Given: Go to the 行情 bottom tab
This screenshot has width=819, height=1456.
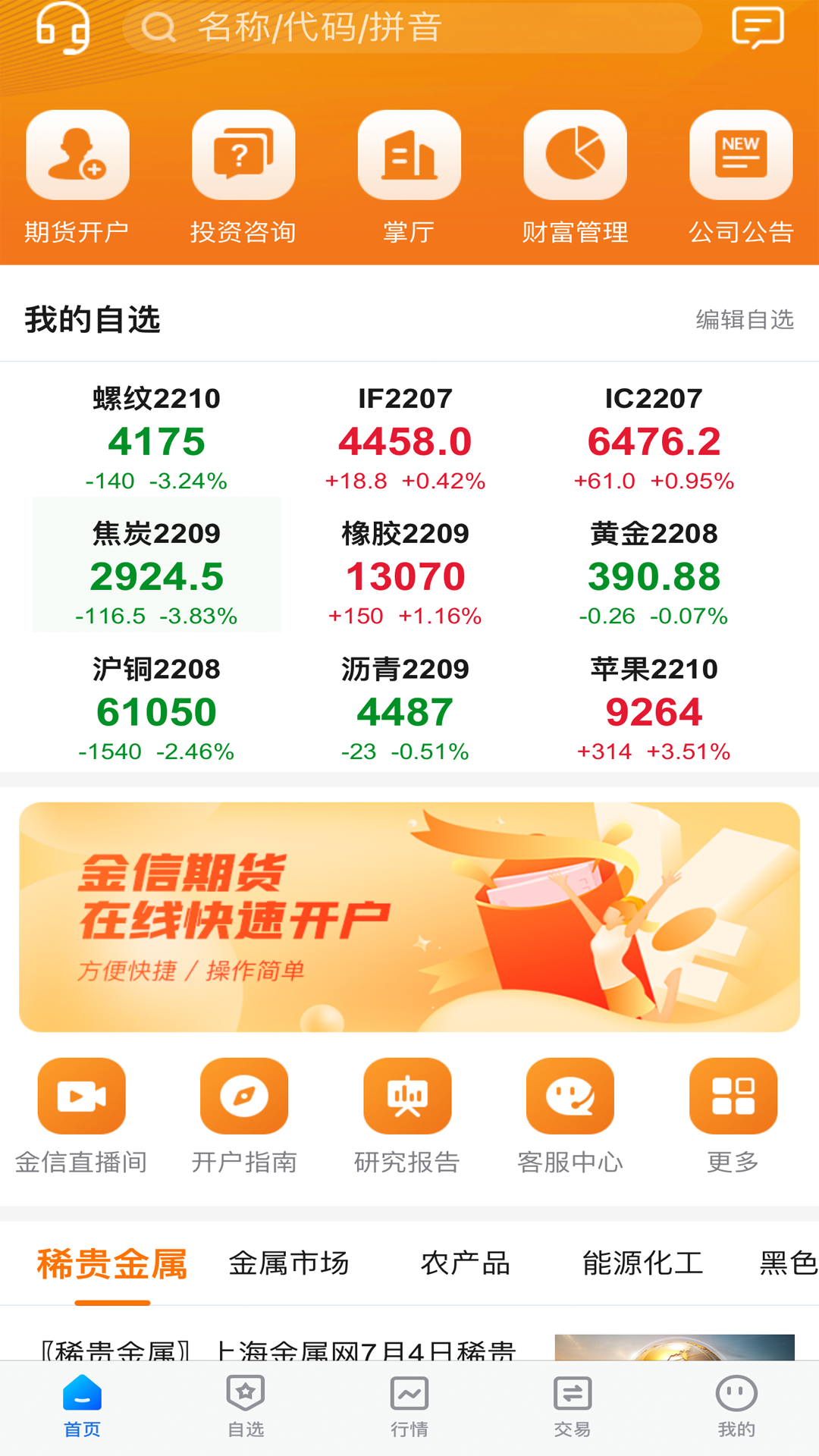Looking at the screenshot, I should pos(409,1407).
